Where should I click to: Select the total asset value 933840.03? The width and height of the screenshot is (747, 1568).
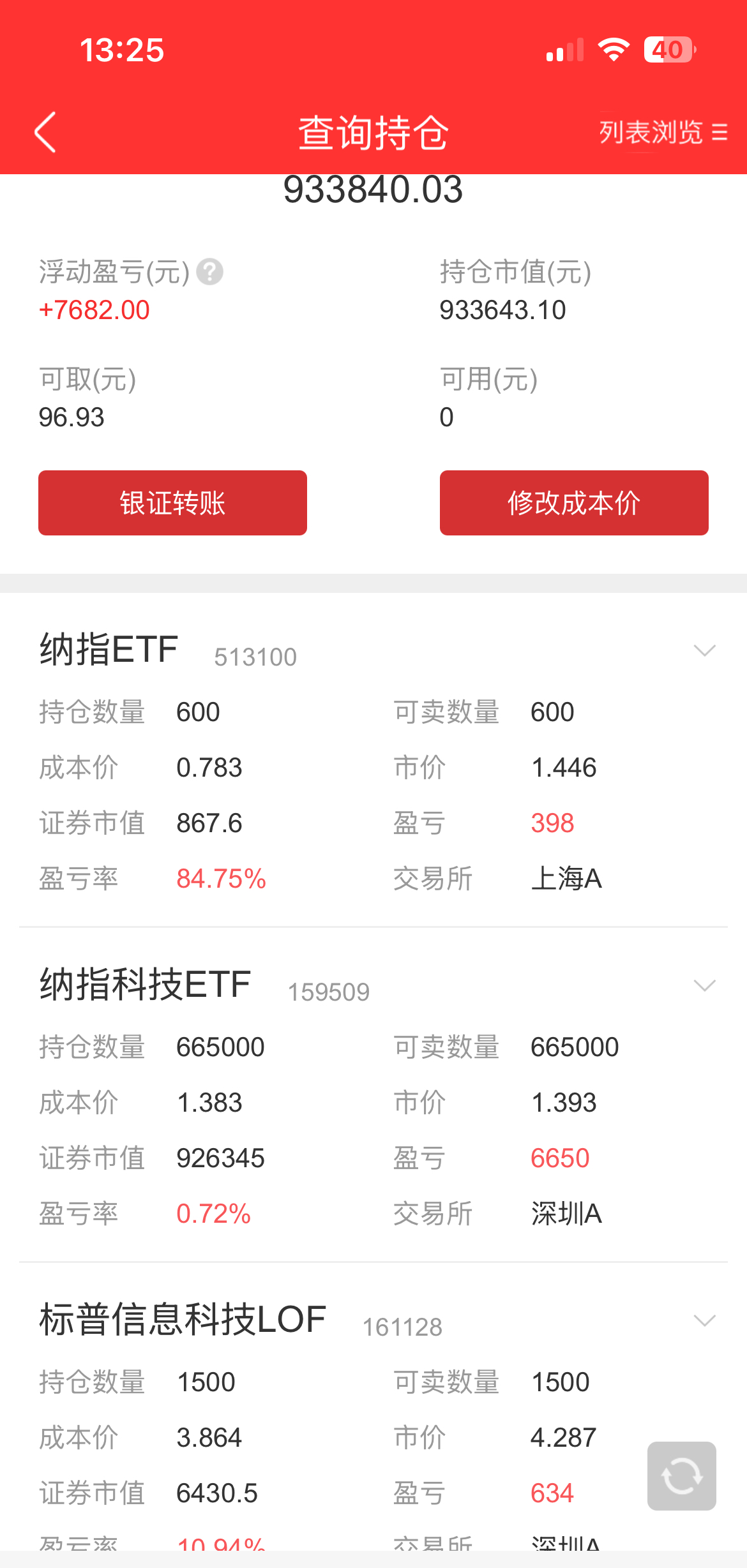373,190
